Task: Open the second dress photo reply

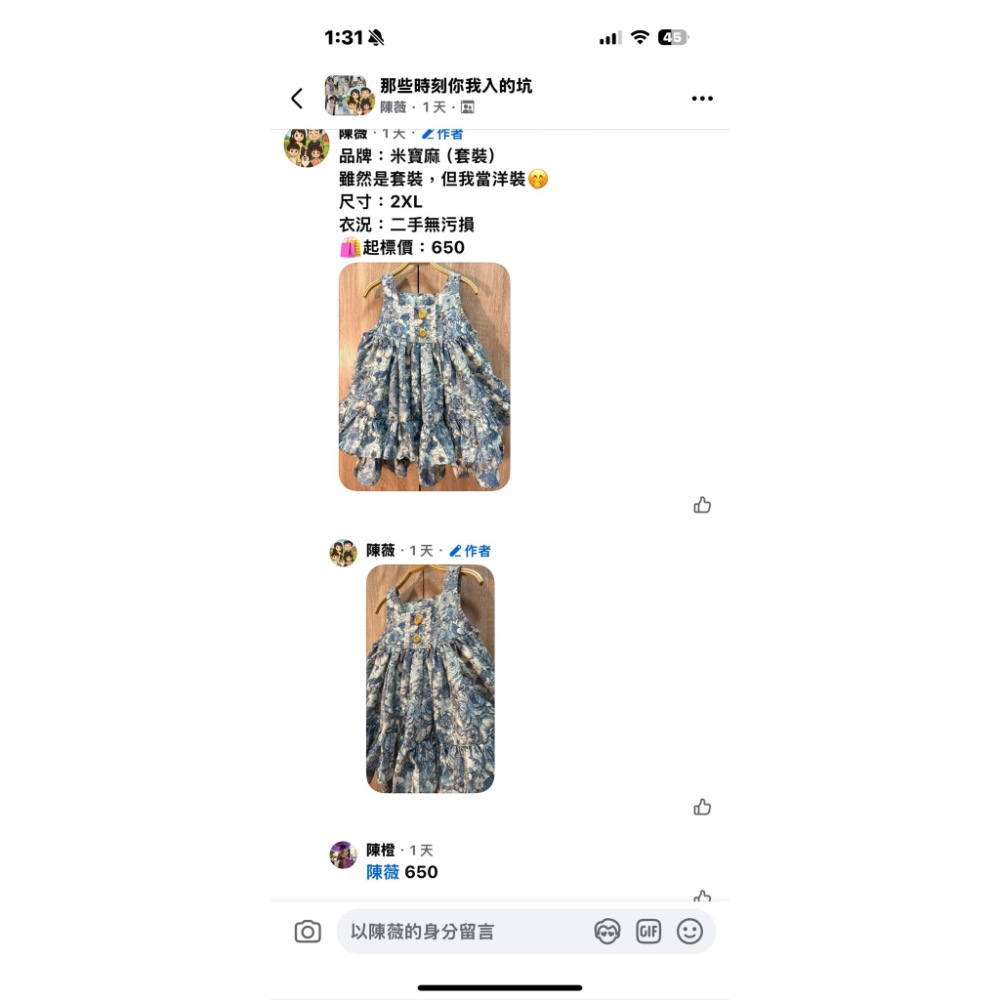Action: click(x=430, y=678)
